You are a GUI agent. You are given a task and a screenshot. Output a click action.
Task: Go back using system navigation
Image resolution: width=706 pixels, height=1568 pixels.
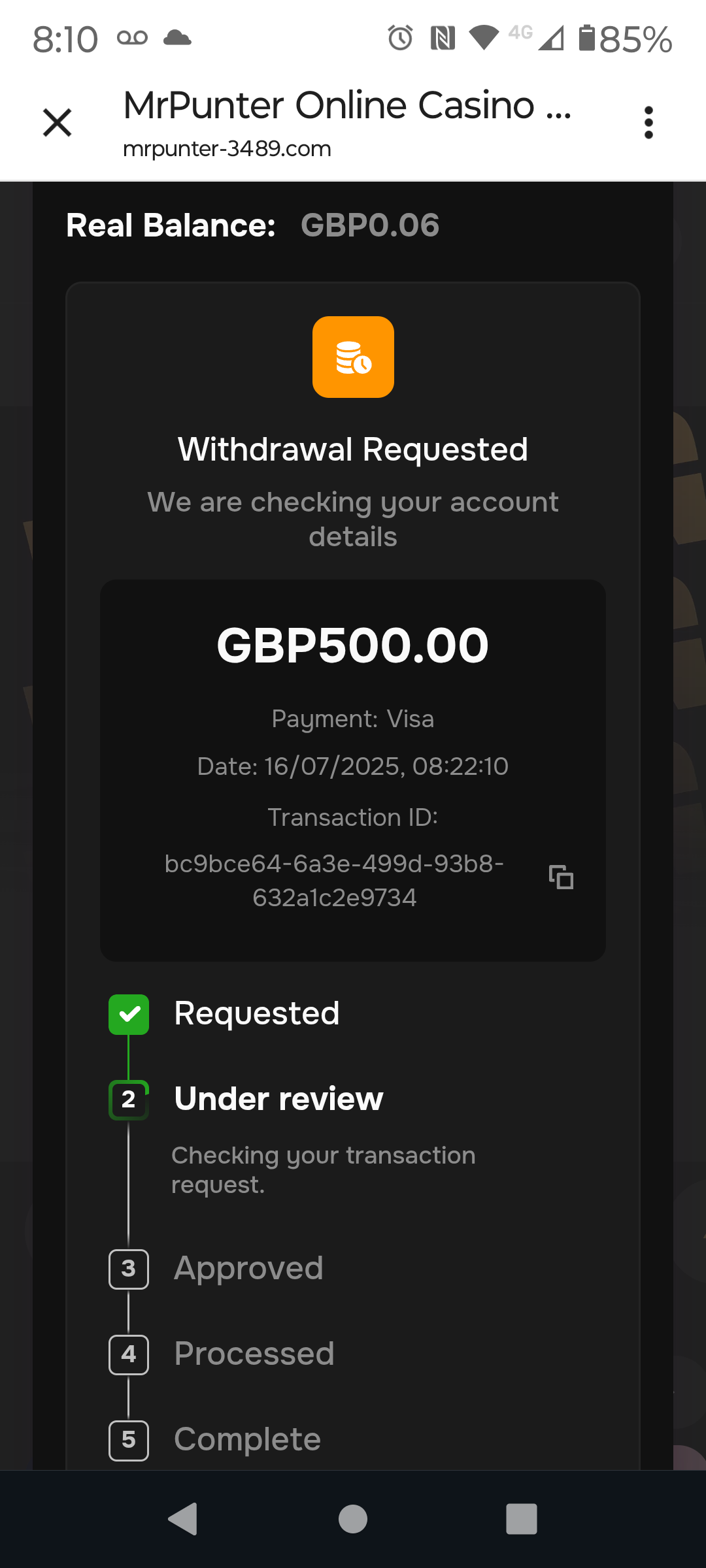pos(184,1518)
